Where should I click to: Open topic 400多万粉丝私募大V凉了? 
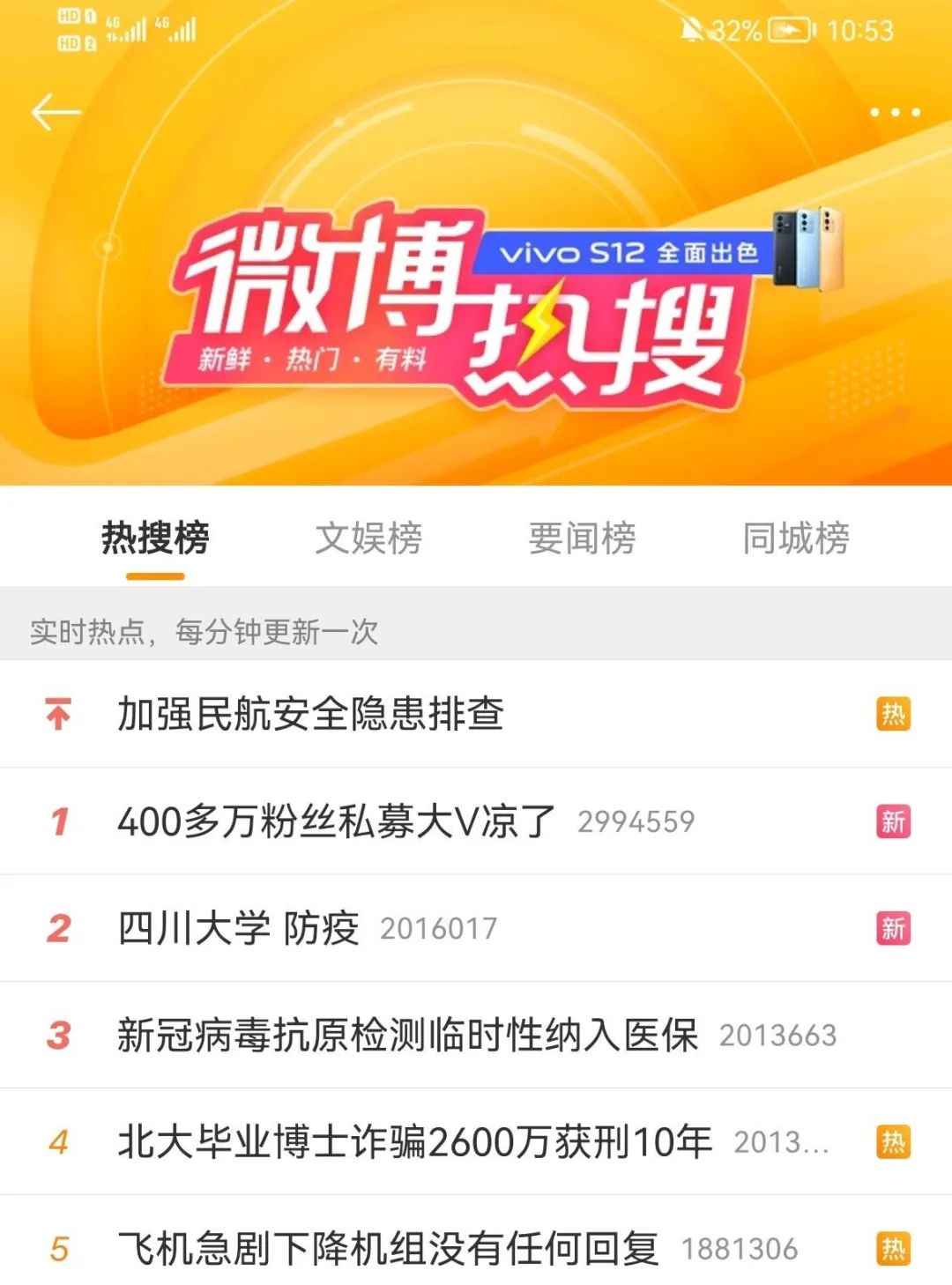pos(337,821)
